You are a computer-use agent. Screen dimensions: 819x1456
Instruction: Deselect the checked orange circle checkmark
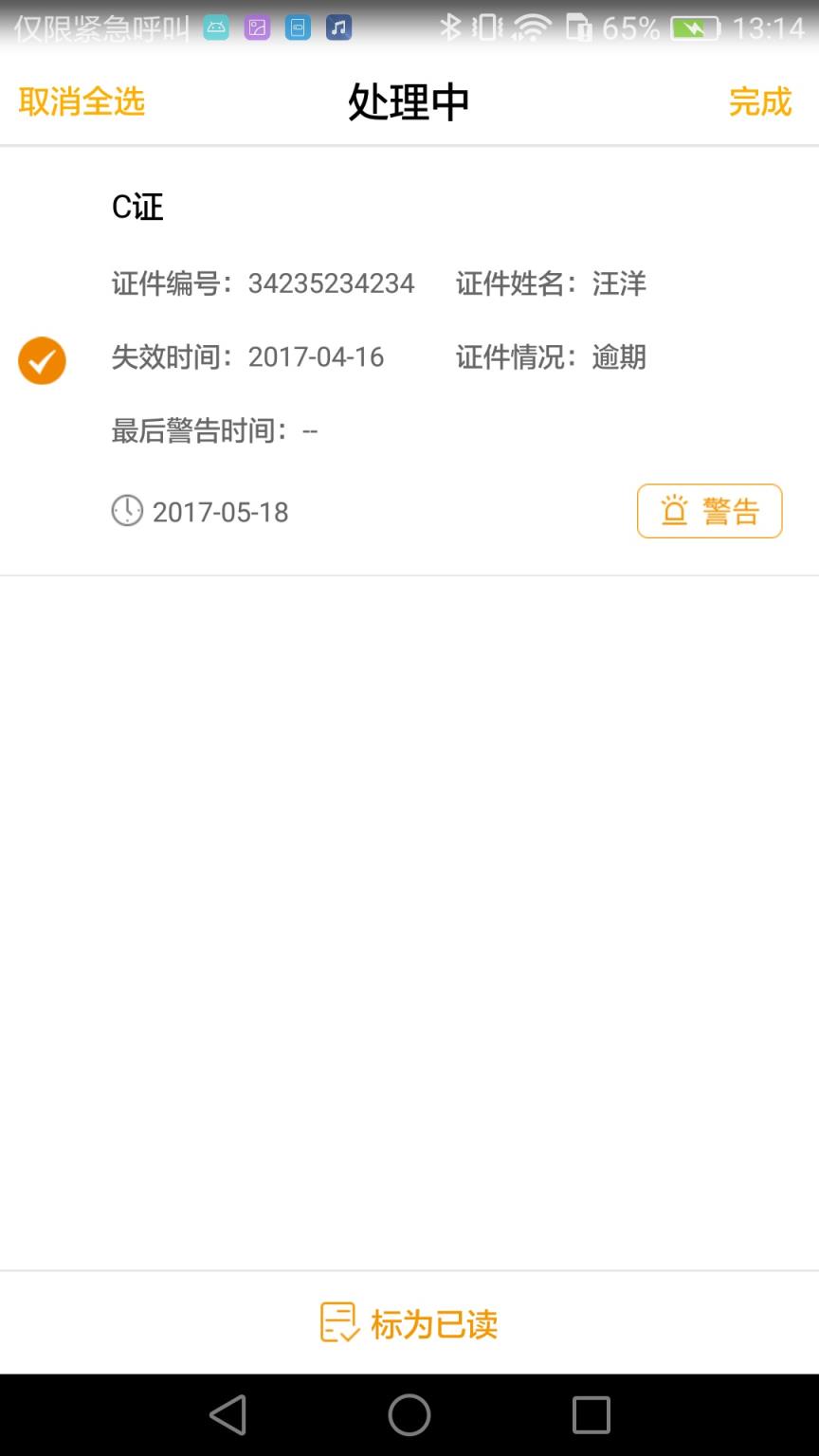pos(41,360)
